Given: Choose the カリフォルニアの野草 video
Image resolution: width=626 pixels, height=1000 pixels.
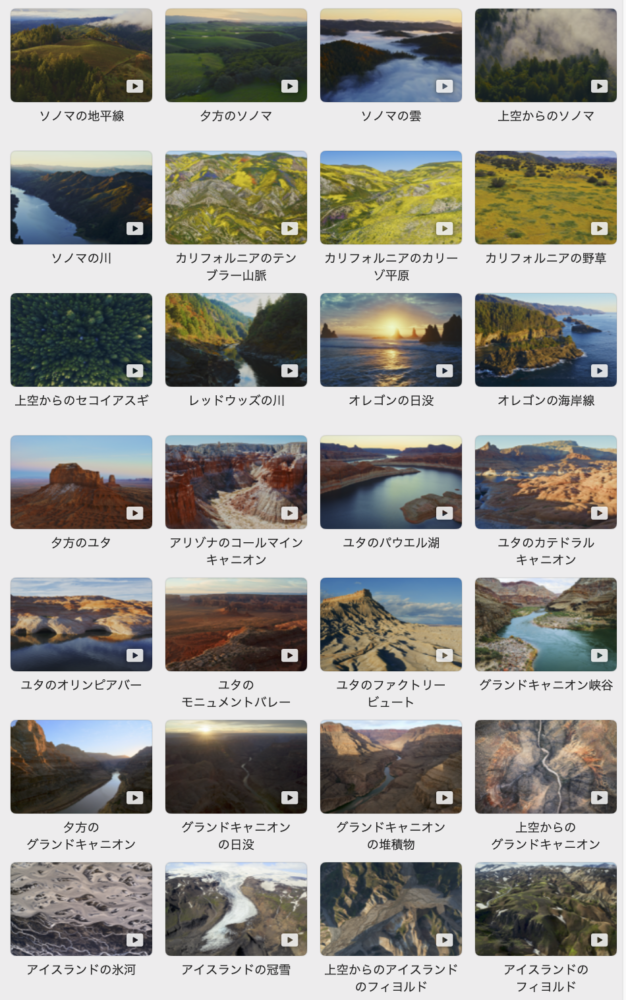Looking at the screenshot, I should (x=546, y=197).
